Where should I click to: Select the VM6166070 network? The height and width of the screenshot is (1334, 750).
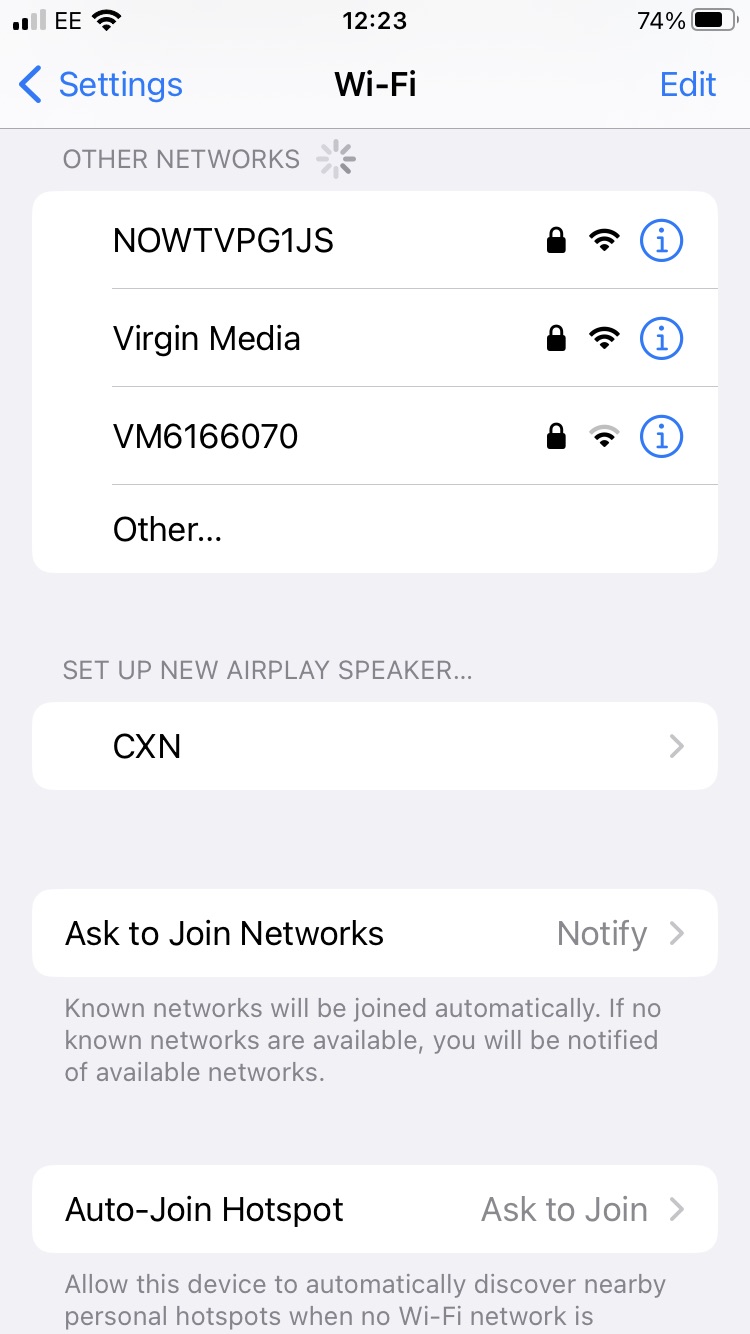pyautogui.click(x=206, y=436)
